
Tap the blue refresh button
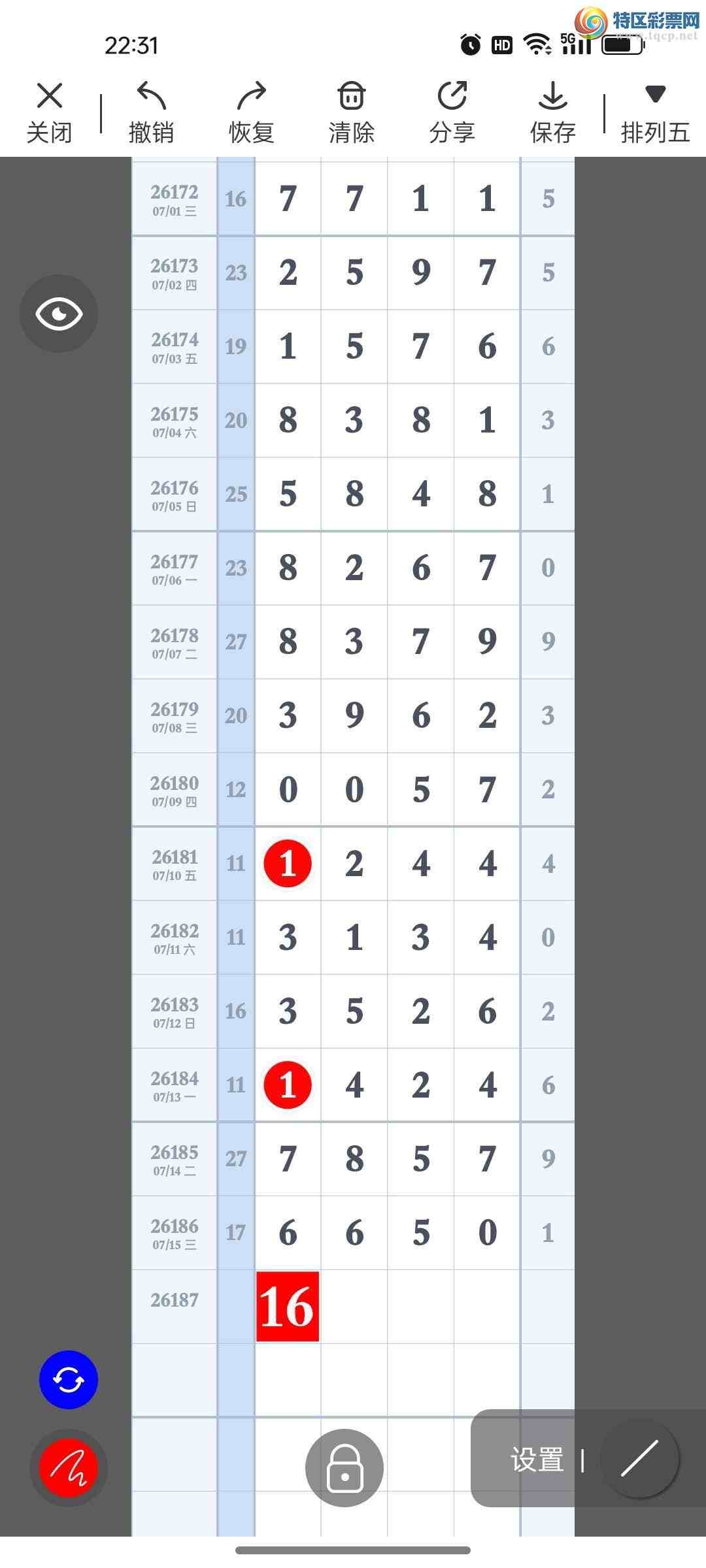click(x=69, y=1380)
